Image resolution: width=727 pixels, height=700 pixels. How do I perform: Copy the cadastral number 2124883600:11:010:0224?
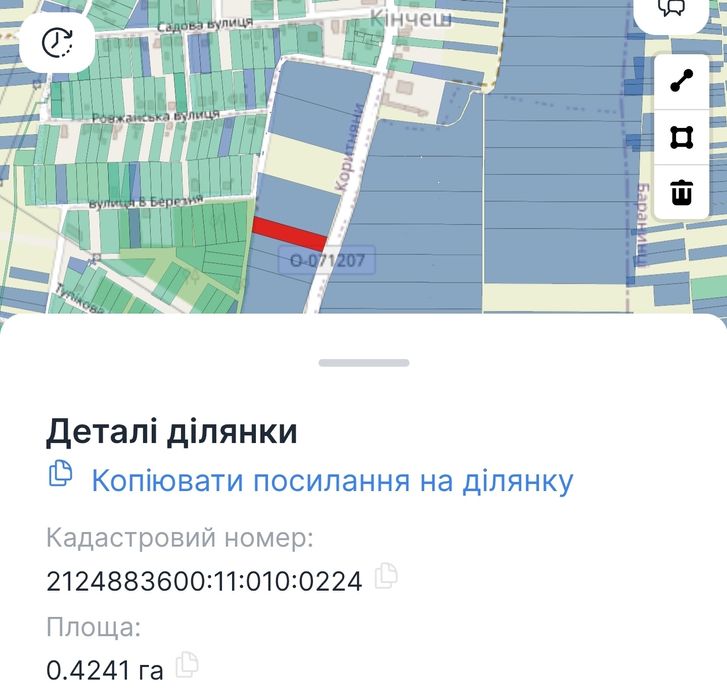click(x=386, y=575)
